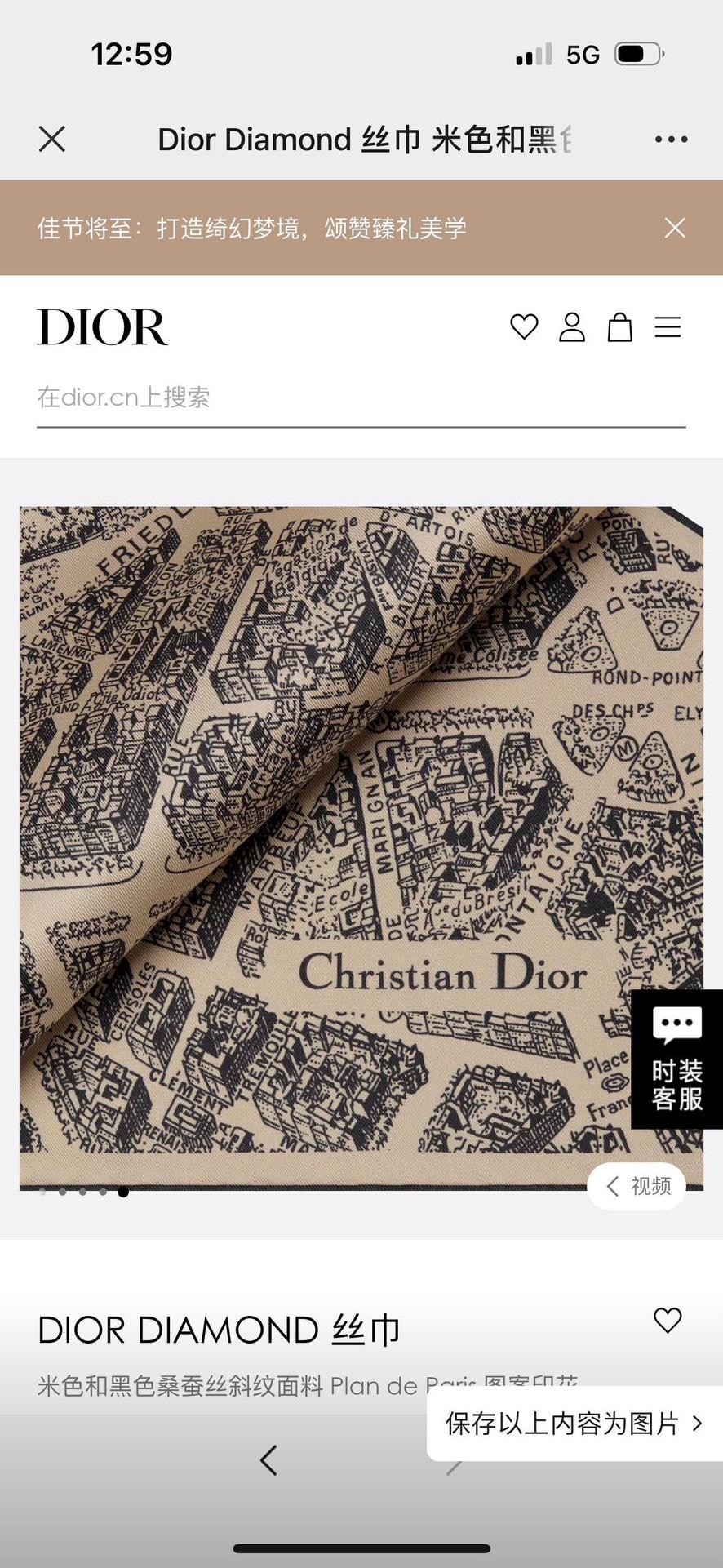723x1568 pixels.
Task: View the product 视频 video
Action: pos(637,1186)
